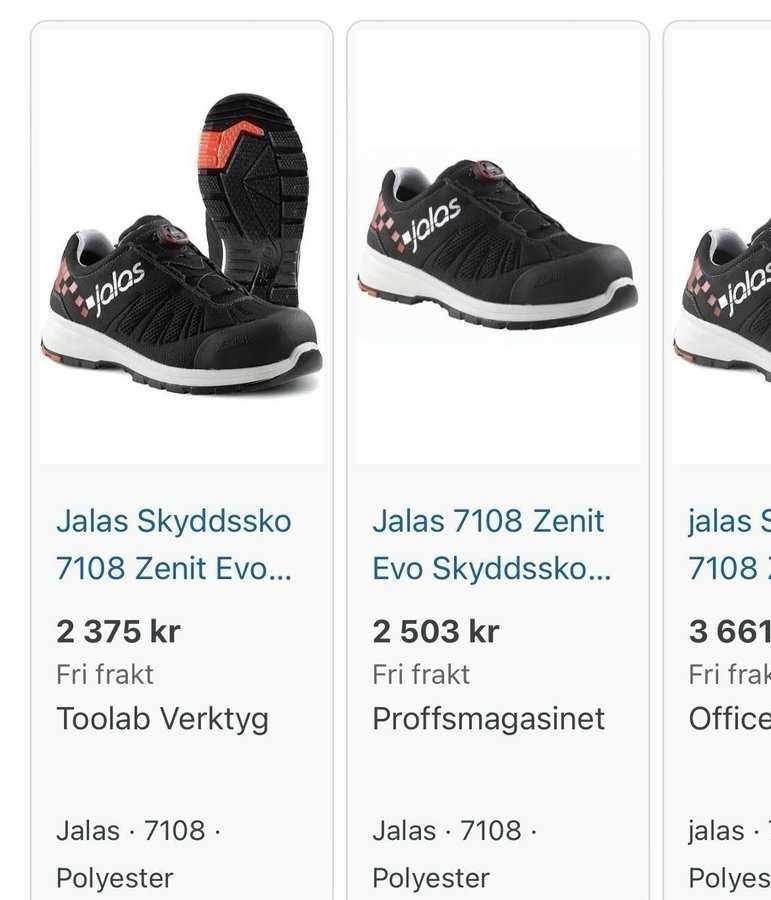Image resolution: width=771 pixels, height=900 pixels.
Task: Tap the 'Jalas Skyddssko 7108 Zenit Evo' title link
Action: pos(174,544)
